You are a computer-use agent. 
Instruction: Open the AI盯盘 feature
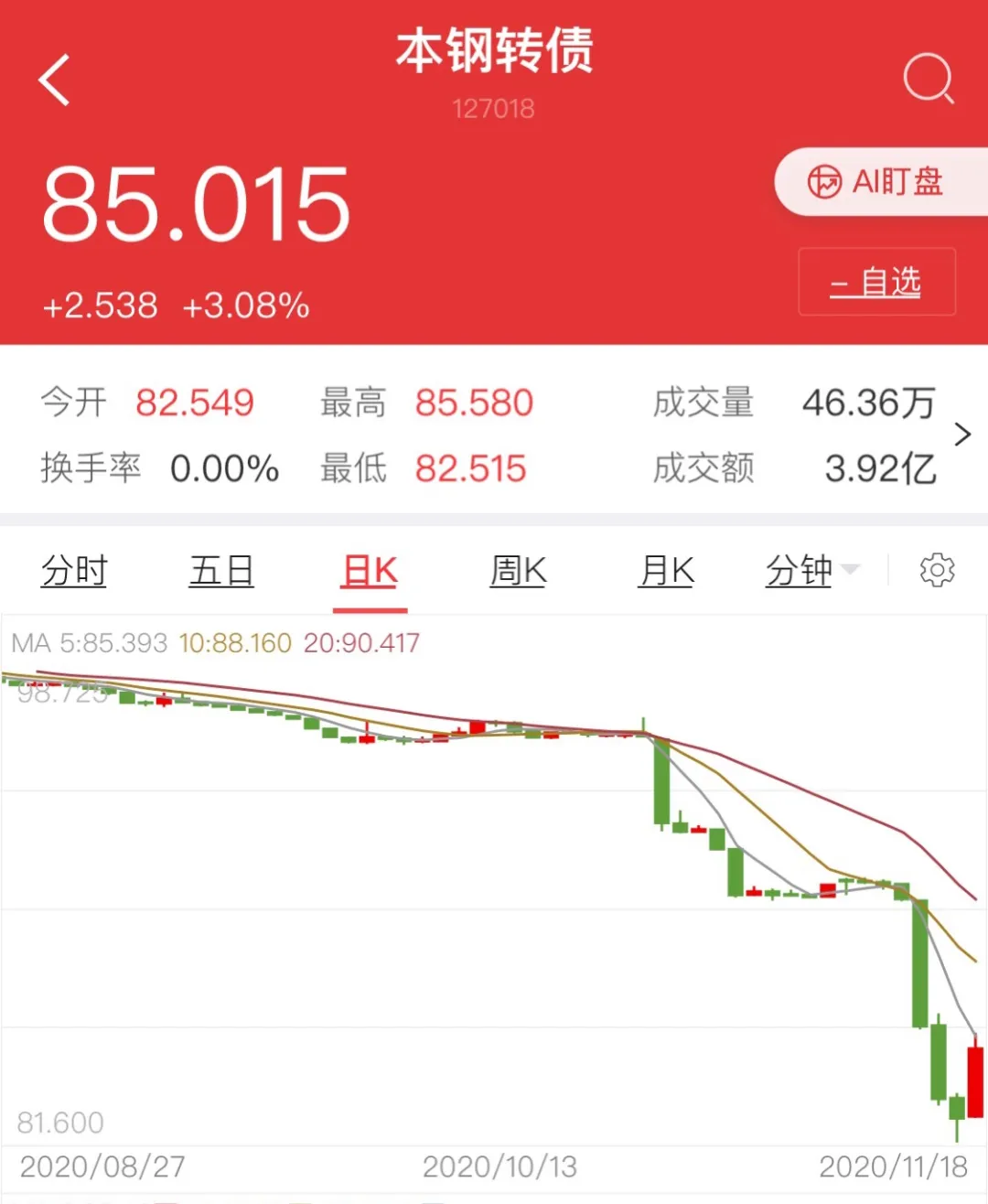[x=876, y=182]
